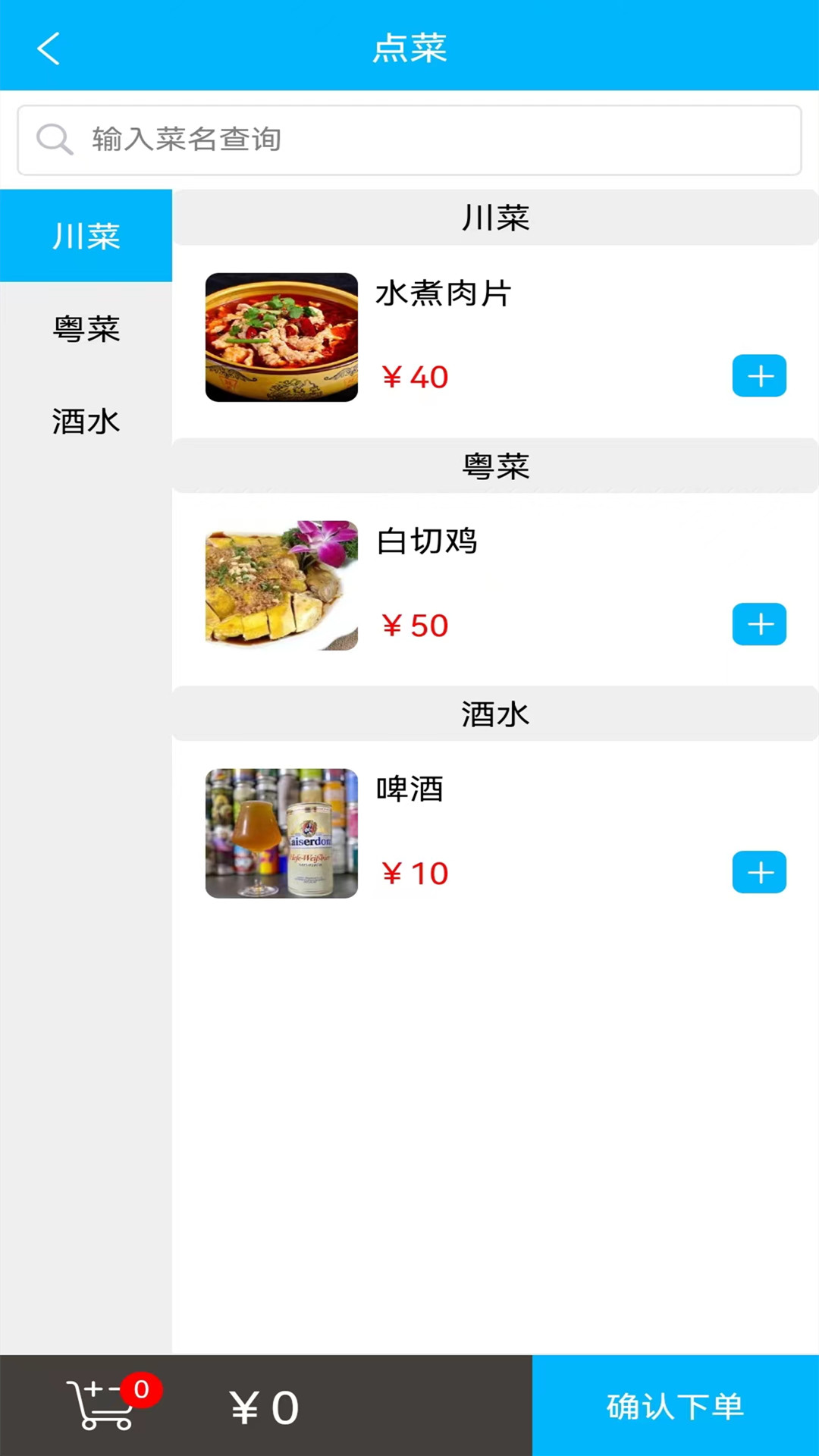Tap the plus icon next to 水煮肉片
This screenshot has height=1456, width=819.
click(759, 375)
